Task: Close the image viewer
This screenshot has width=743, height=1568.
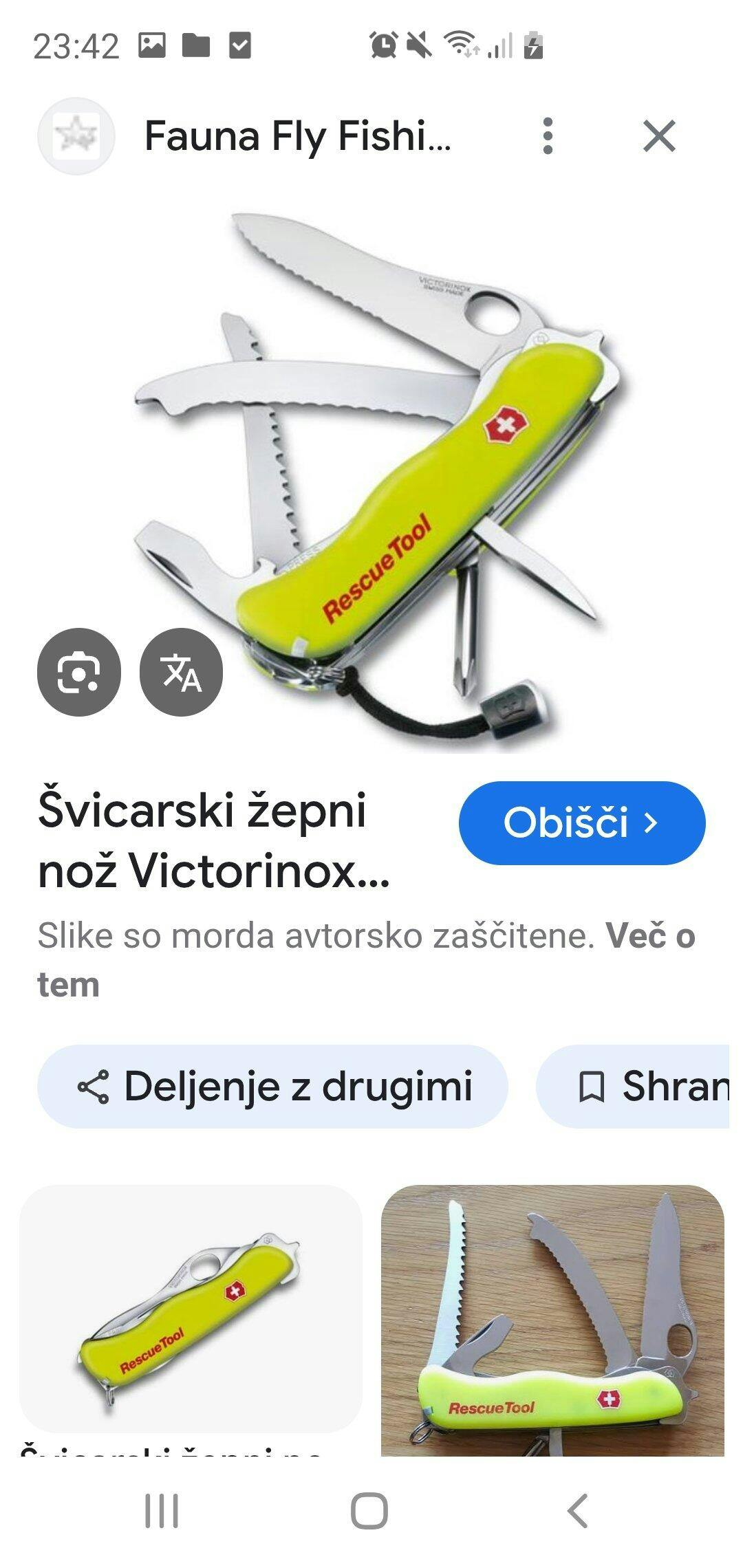Action: 659,135
